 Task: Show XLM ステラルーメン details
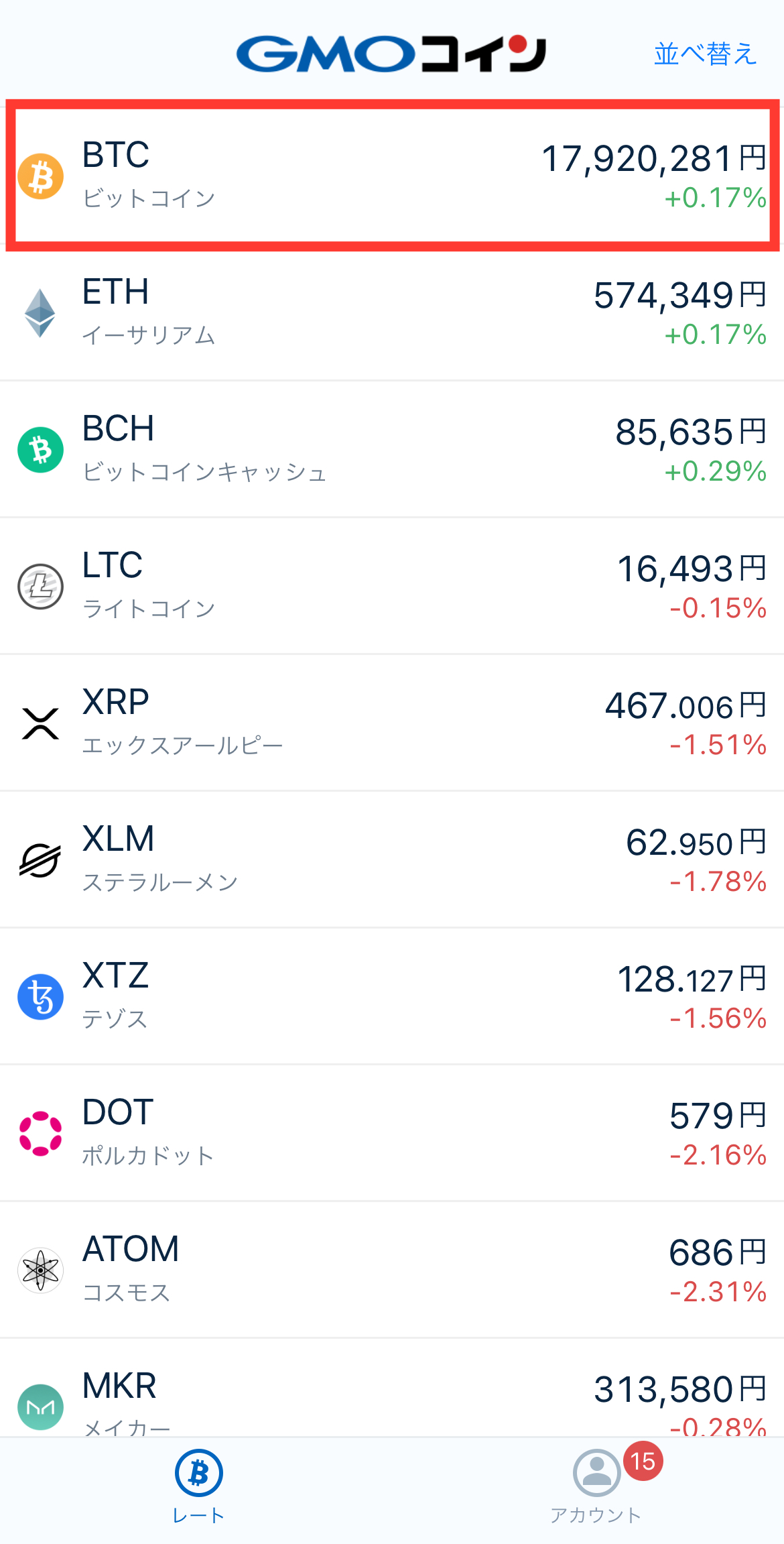point(392,860)
